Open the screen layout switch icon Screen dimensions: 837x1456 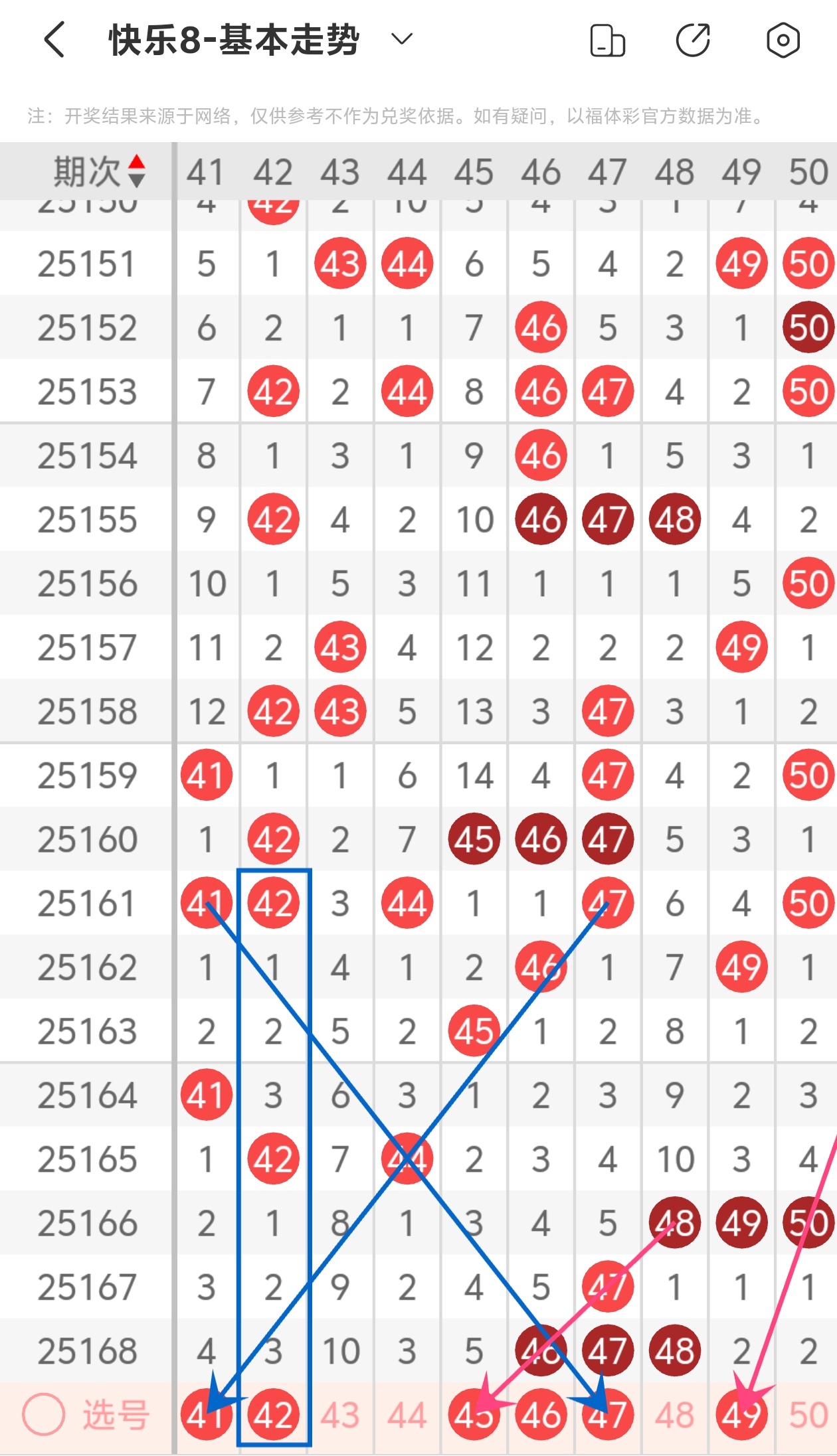[x=607, y=40]
